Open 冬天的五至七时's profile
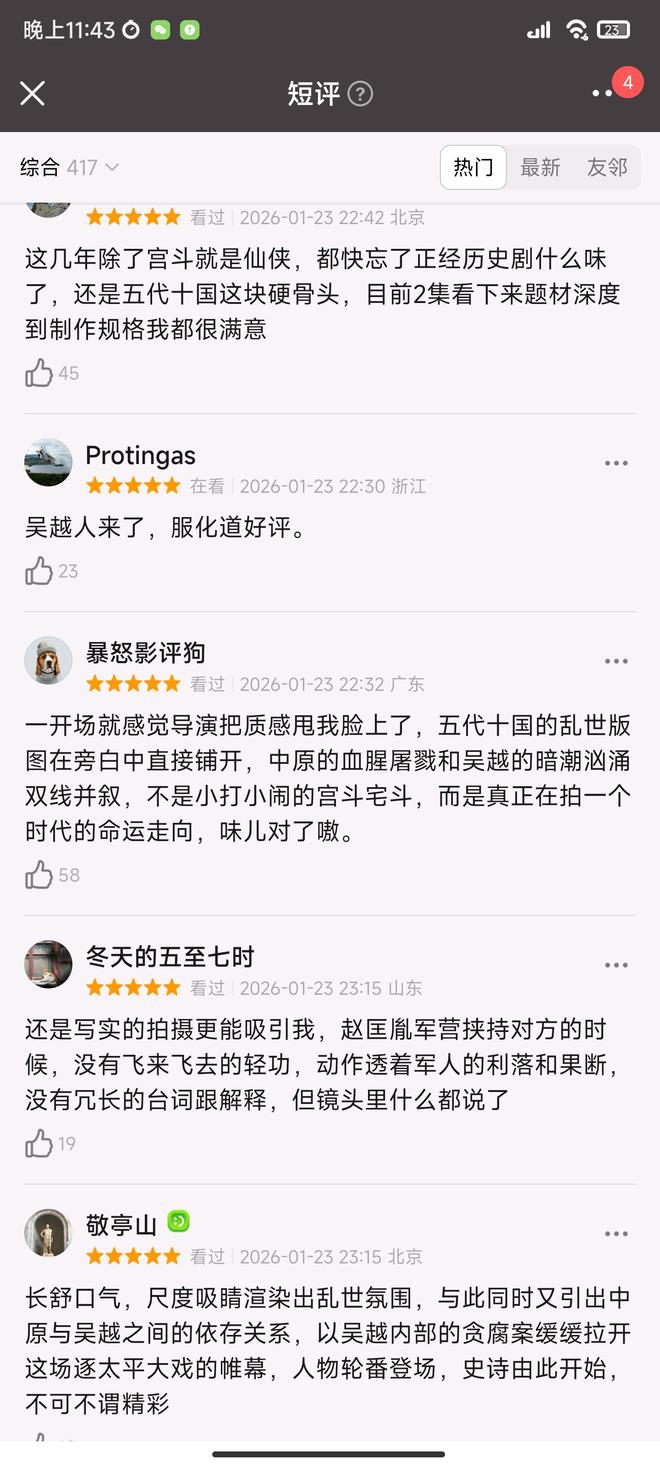This screenshot has height=1467, width=660. tap(48, 964)
